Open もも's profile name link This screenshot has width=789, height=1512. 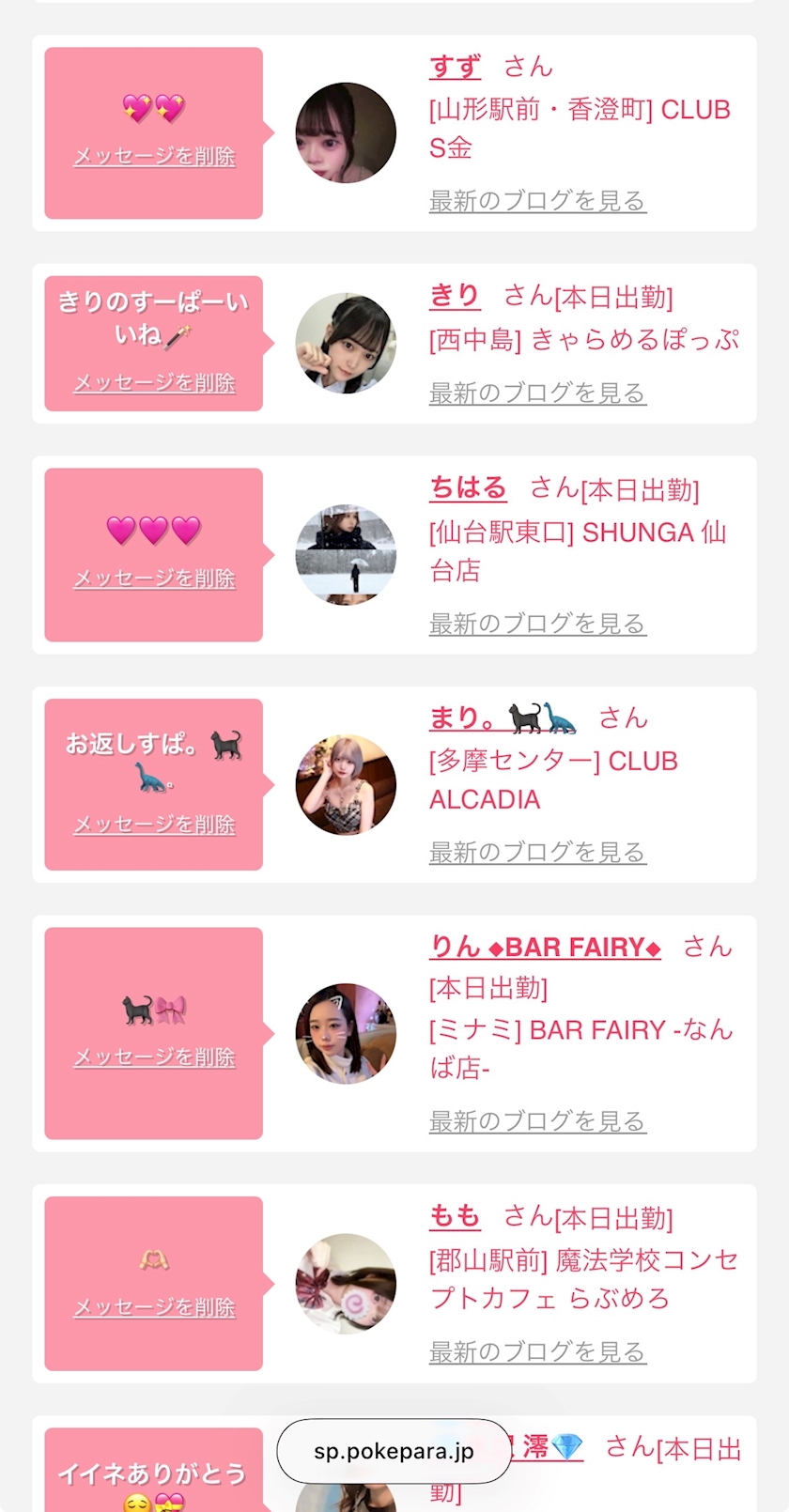coord(455,1216)
